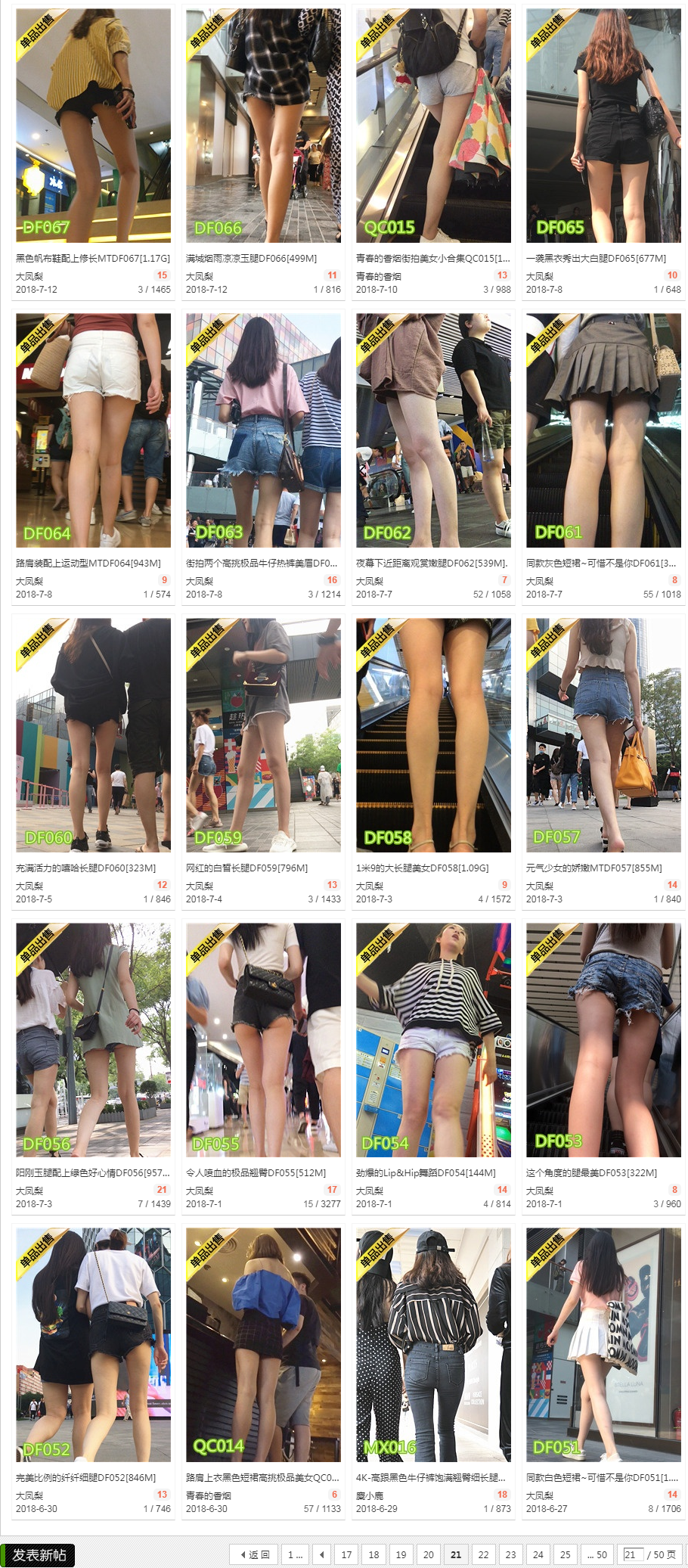Tap the 返回 back button

[x=254, y=1554]
